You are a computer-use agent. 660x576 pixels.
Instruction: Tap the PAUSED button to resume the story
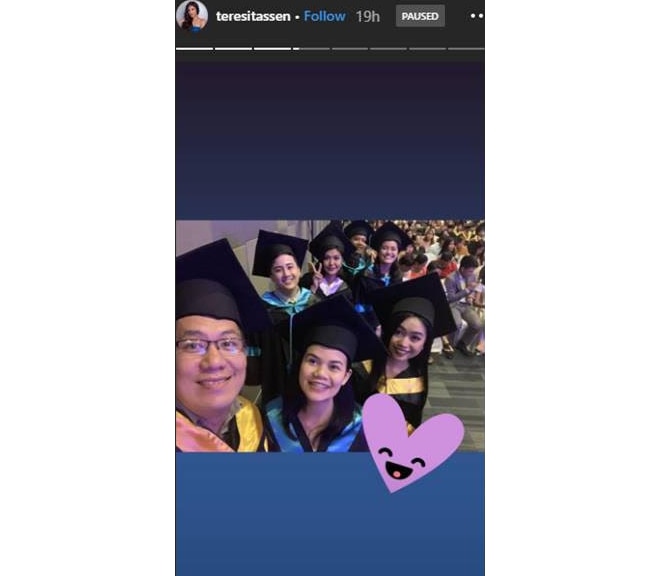click(x=420, y=16)
